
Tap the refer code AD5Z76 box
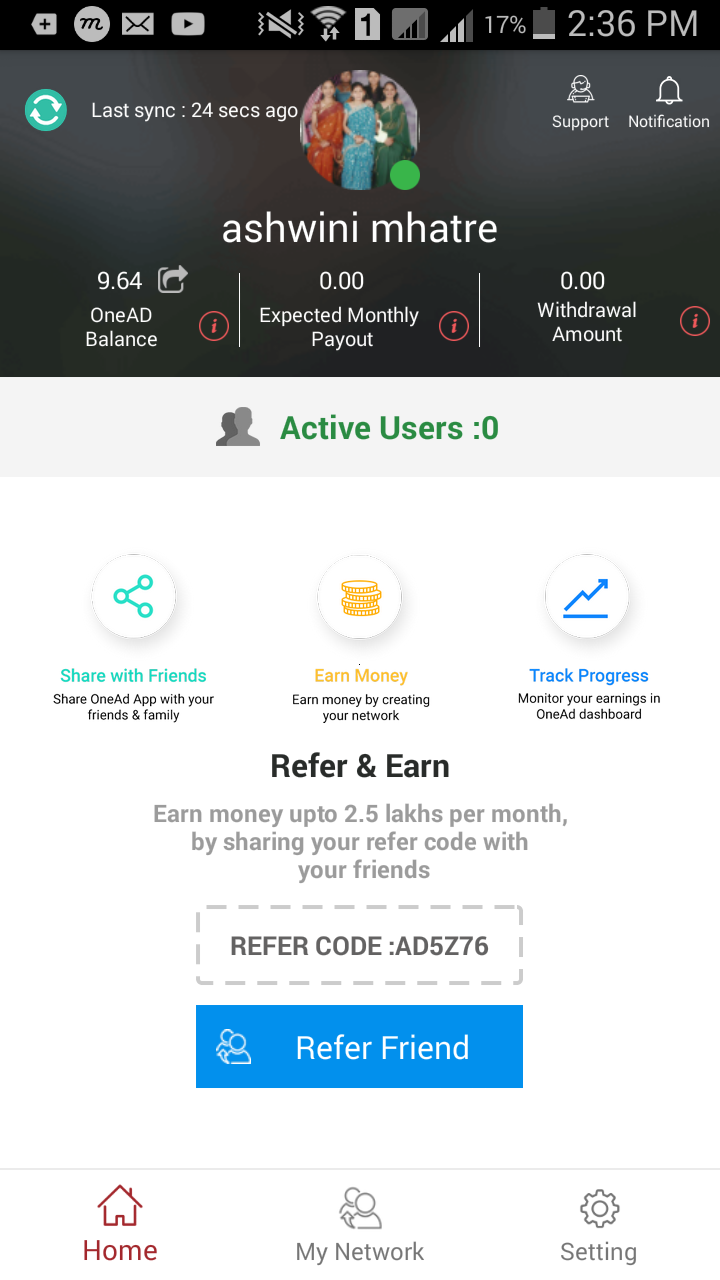[x=359, y=946]
